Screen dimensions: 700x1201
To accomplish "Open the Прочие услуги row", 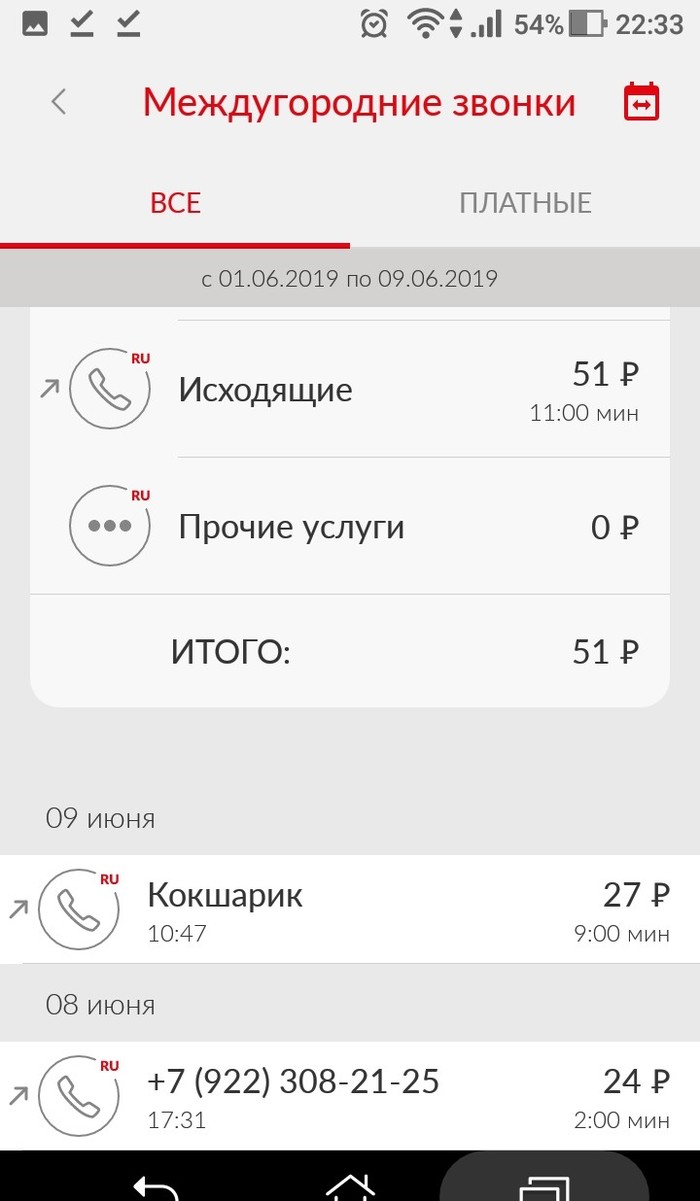I will coord(350,526).
